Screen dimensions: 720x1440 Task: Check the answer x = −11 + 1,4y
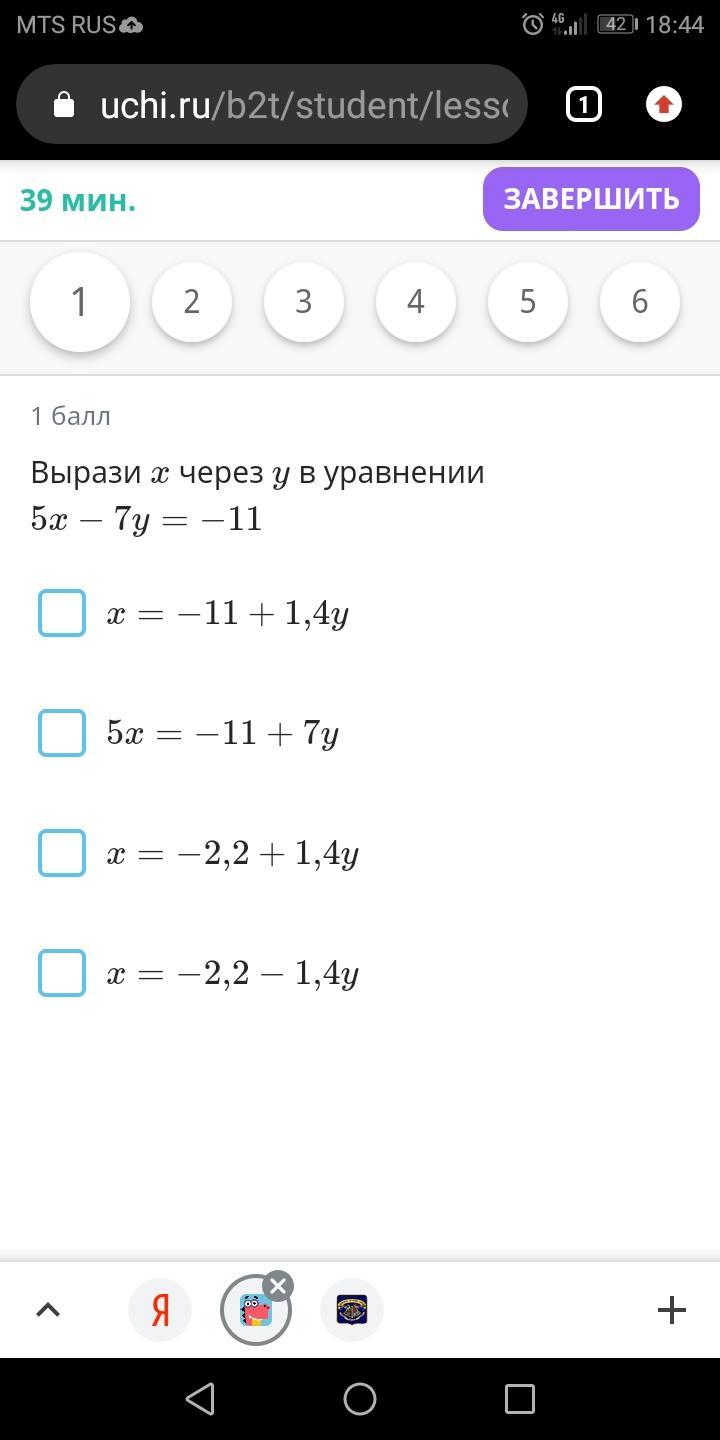click(x=62, y=613)
